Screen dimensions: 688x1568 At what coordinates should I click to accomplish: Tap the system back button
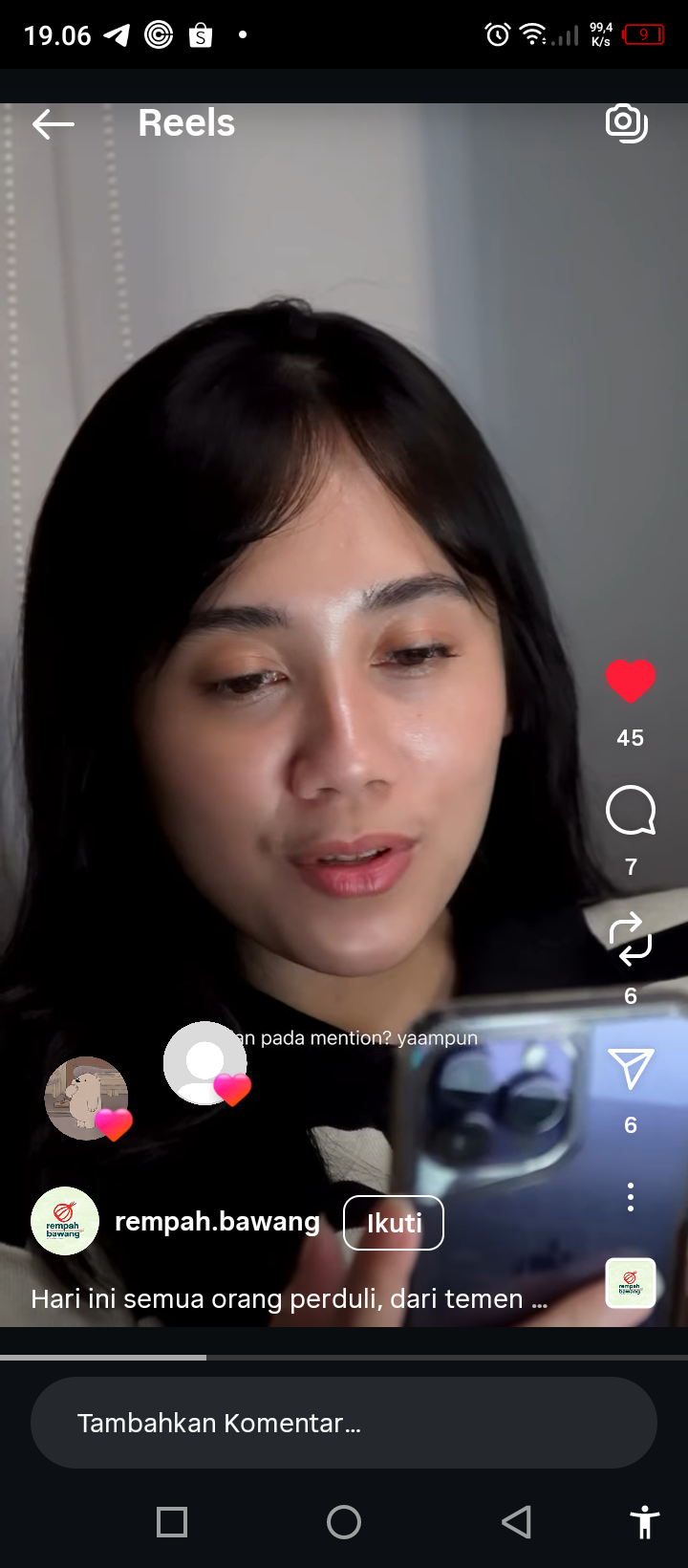pos(516,1522)
